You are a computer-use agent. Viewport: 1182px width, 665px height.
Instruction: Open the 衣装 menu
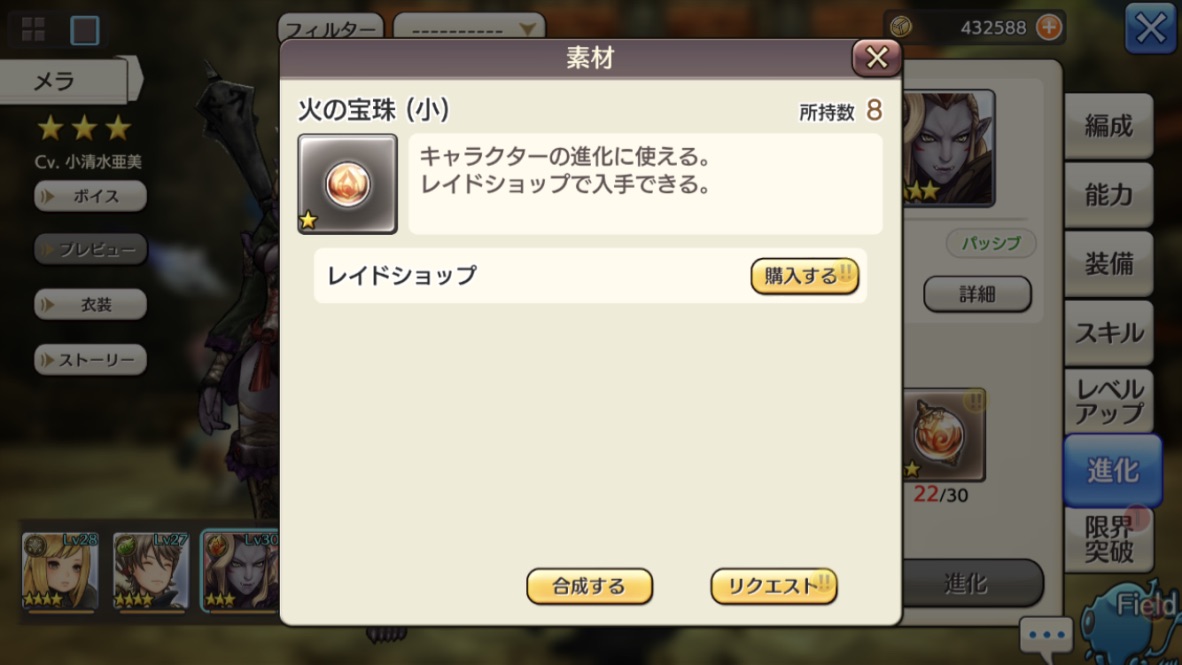[x=91, y=305]
